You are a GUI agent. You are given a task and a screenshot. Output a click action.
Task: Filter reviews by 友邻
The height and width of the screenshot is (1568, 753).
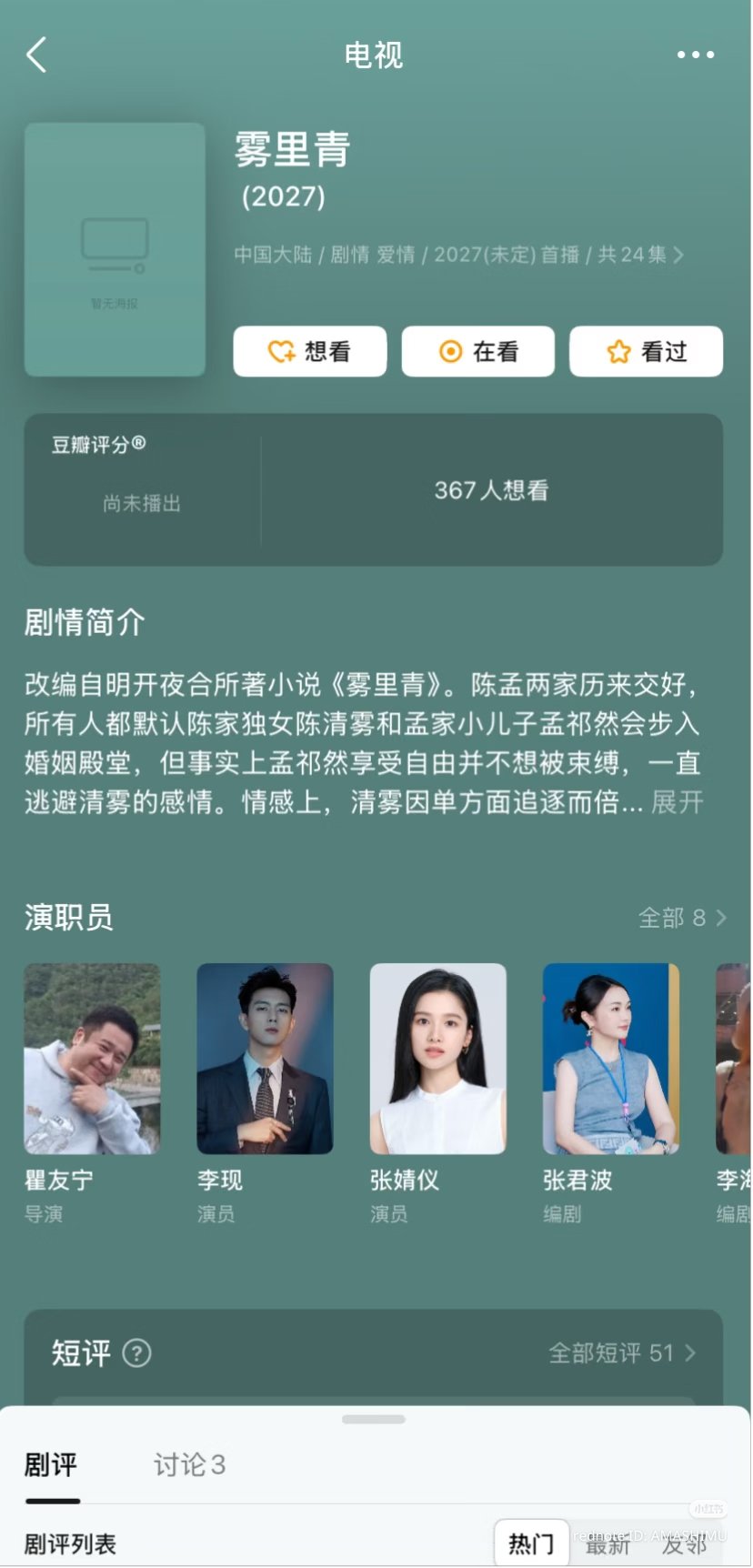click(x=684, y=1545)
